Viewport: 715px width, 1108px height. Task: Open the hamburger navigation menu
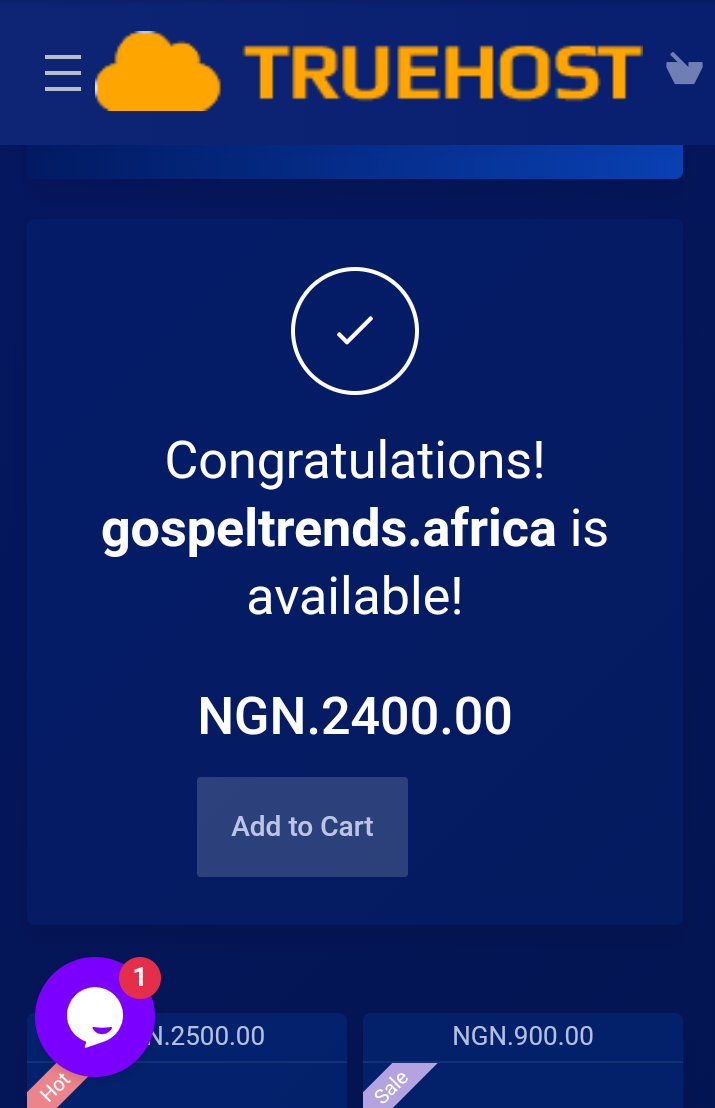coord(63,73)
